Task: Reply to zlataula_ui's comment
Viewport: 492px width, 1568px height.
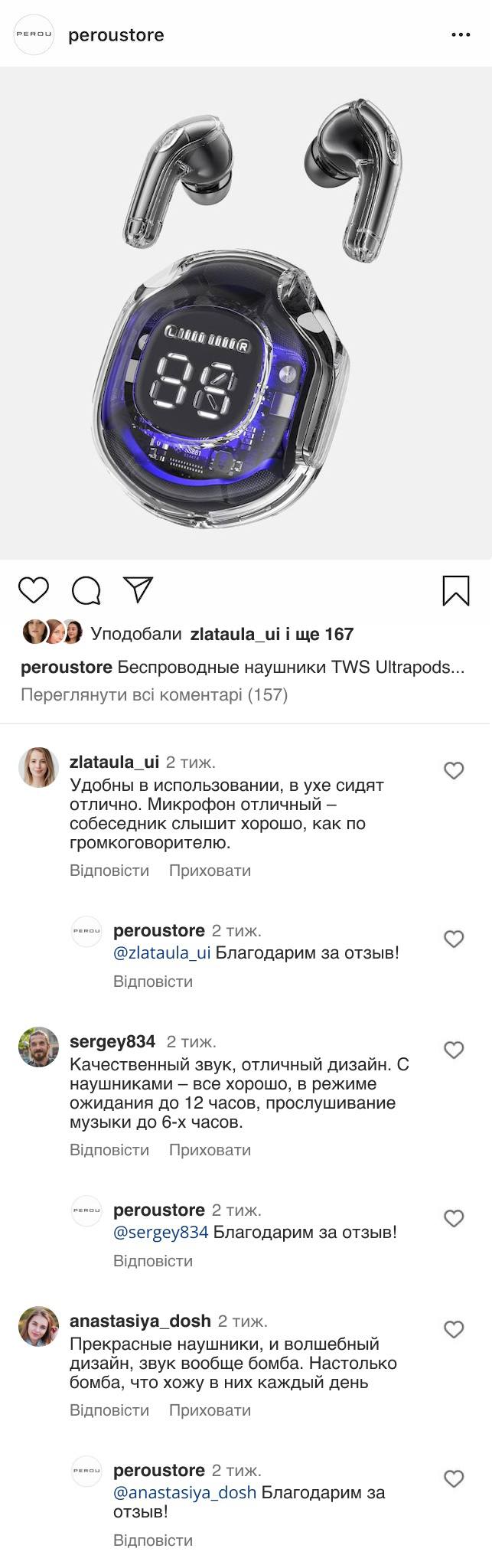Action: (x=109, y=871)
